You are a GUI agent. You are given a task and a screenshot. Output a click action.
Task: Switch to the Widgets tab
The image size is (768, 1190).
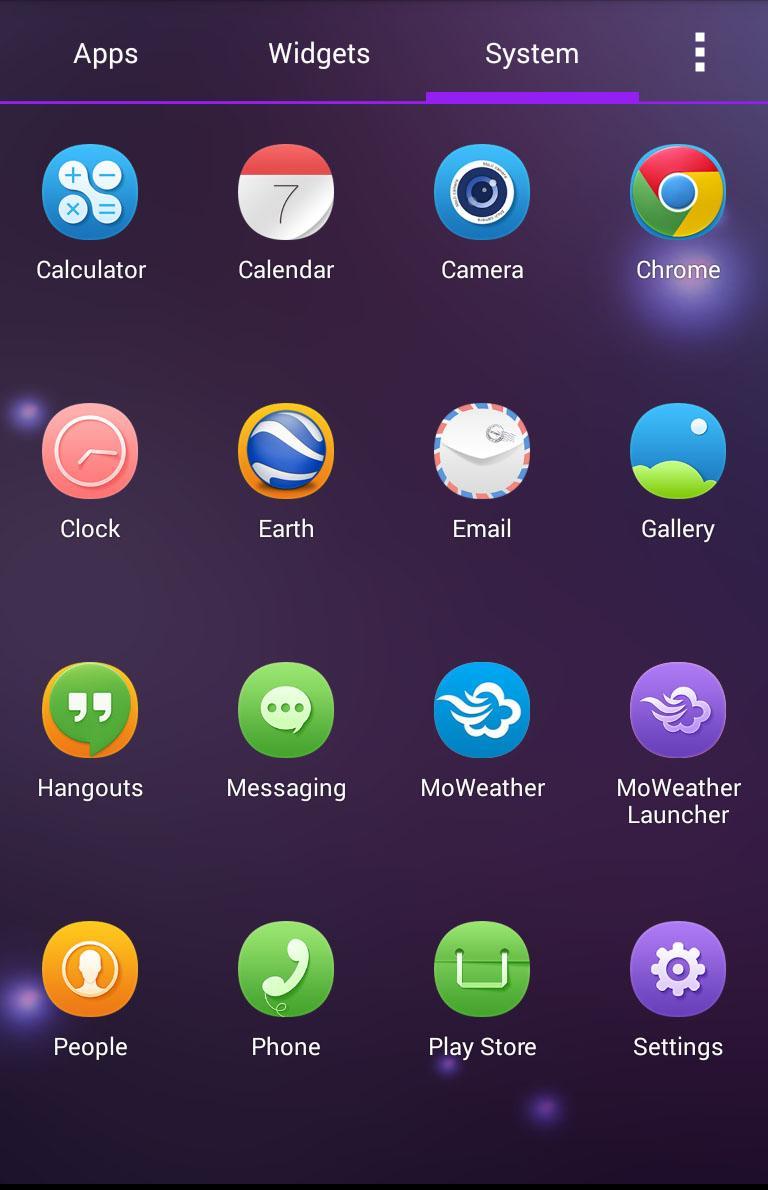click(318, 54)
